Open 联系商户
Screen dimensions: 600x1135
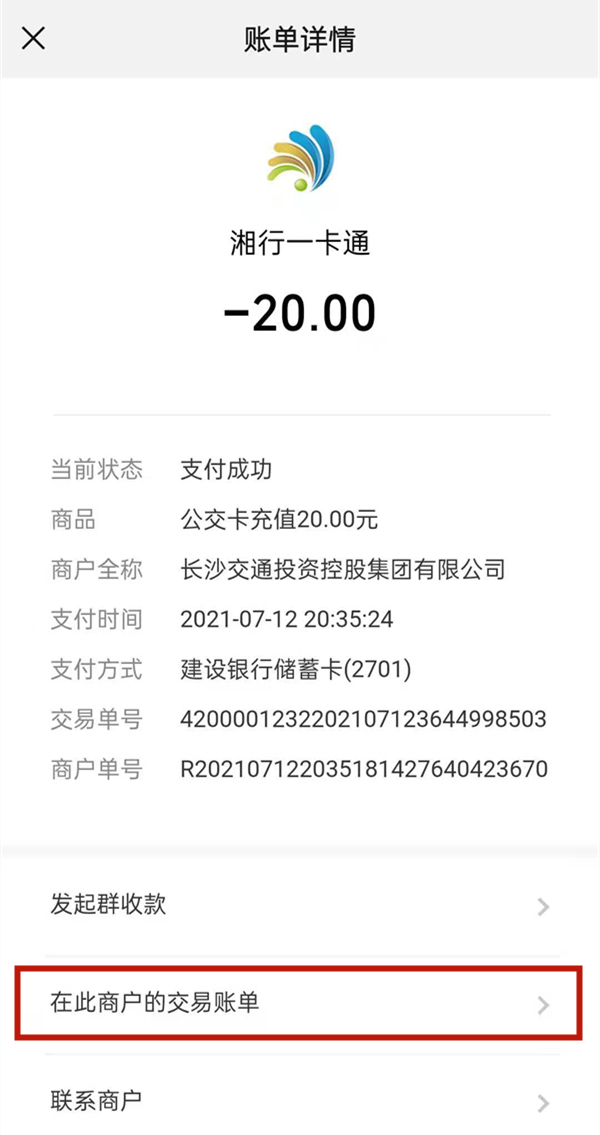coord(300,1101)
